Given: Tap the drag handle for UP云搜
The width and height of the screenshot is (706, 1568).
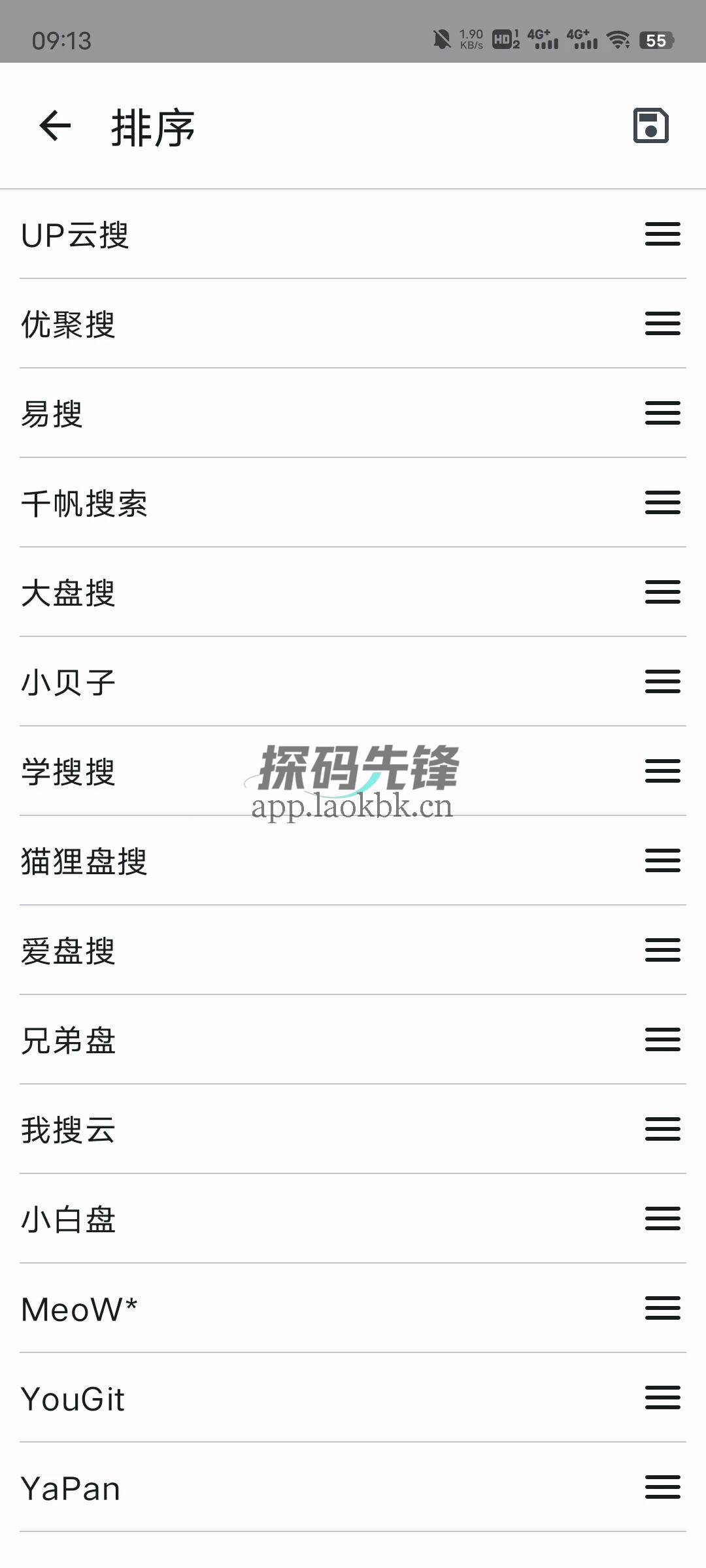Looking at the screenshot, I should point(662,234).
